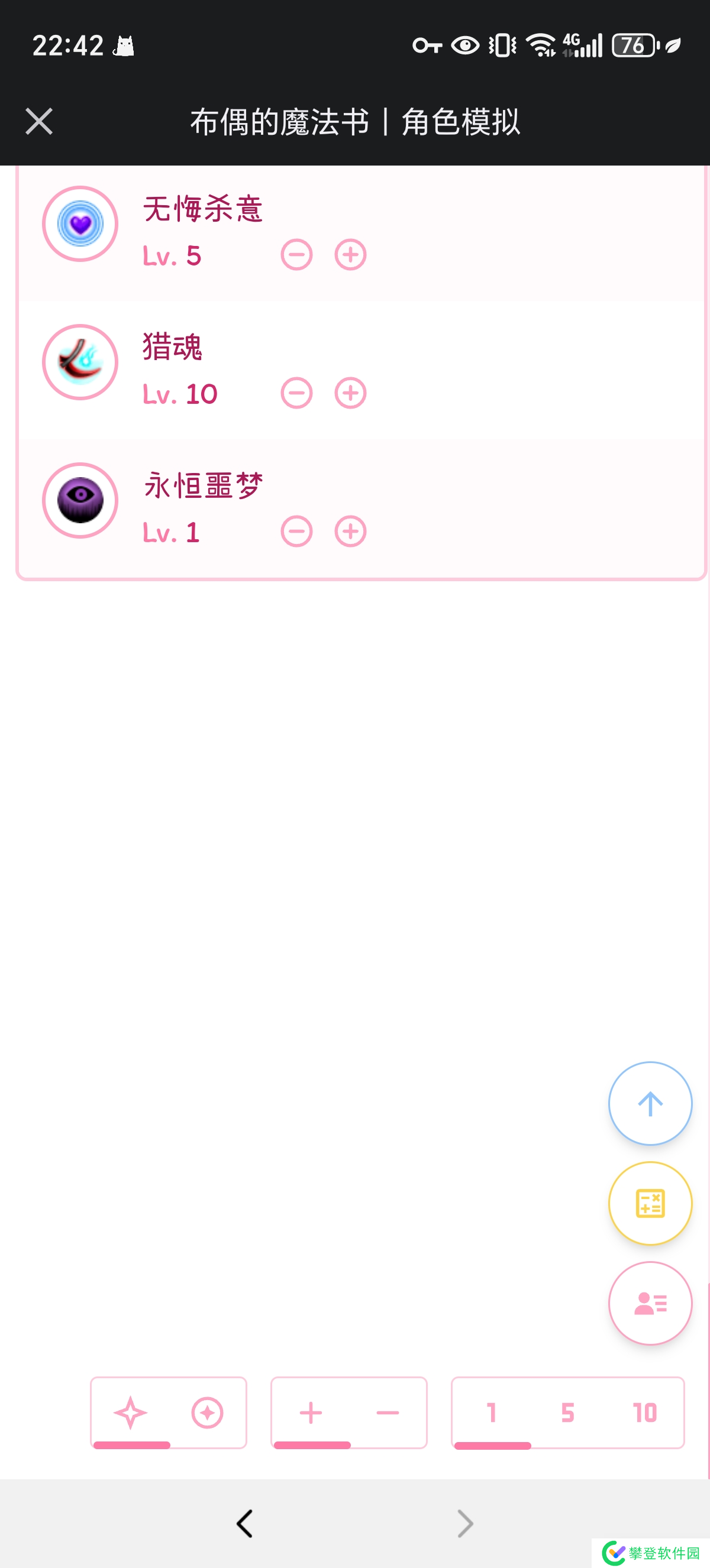
Task: Click the 永恒噩梦 eye skill icon
Action: (80, 500)
